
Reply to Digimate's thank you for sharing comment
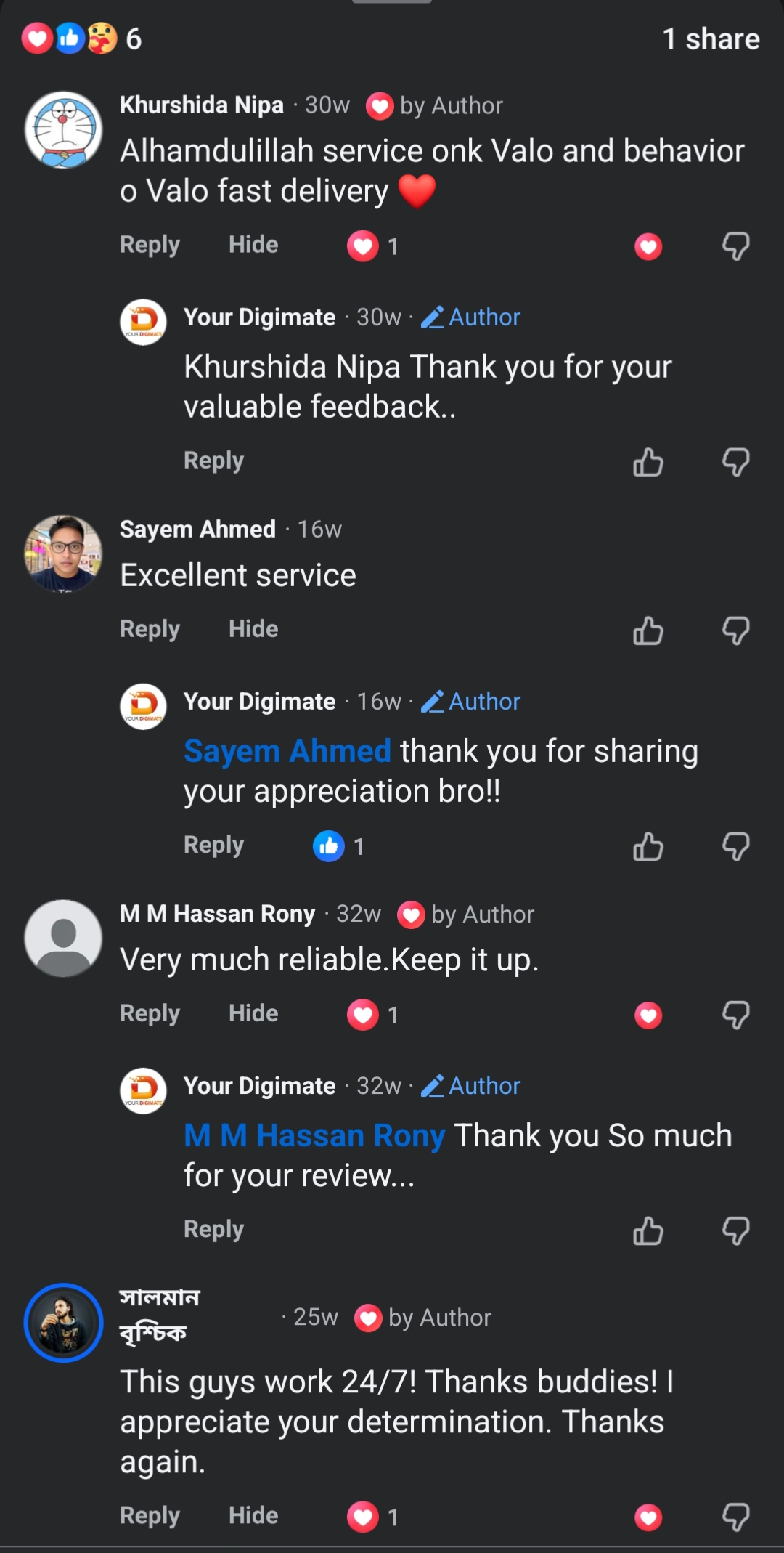tap(213, 846)
